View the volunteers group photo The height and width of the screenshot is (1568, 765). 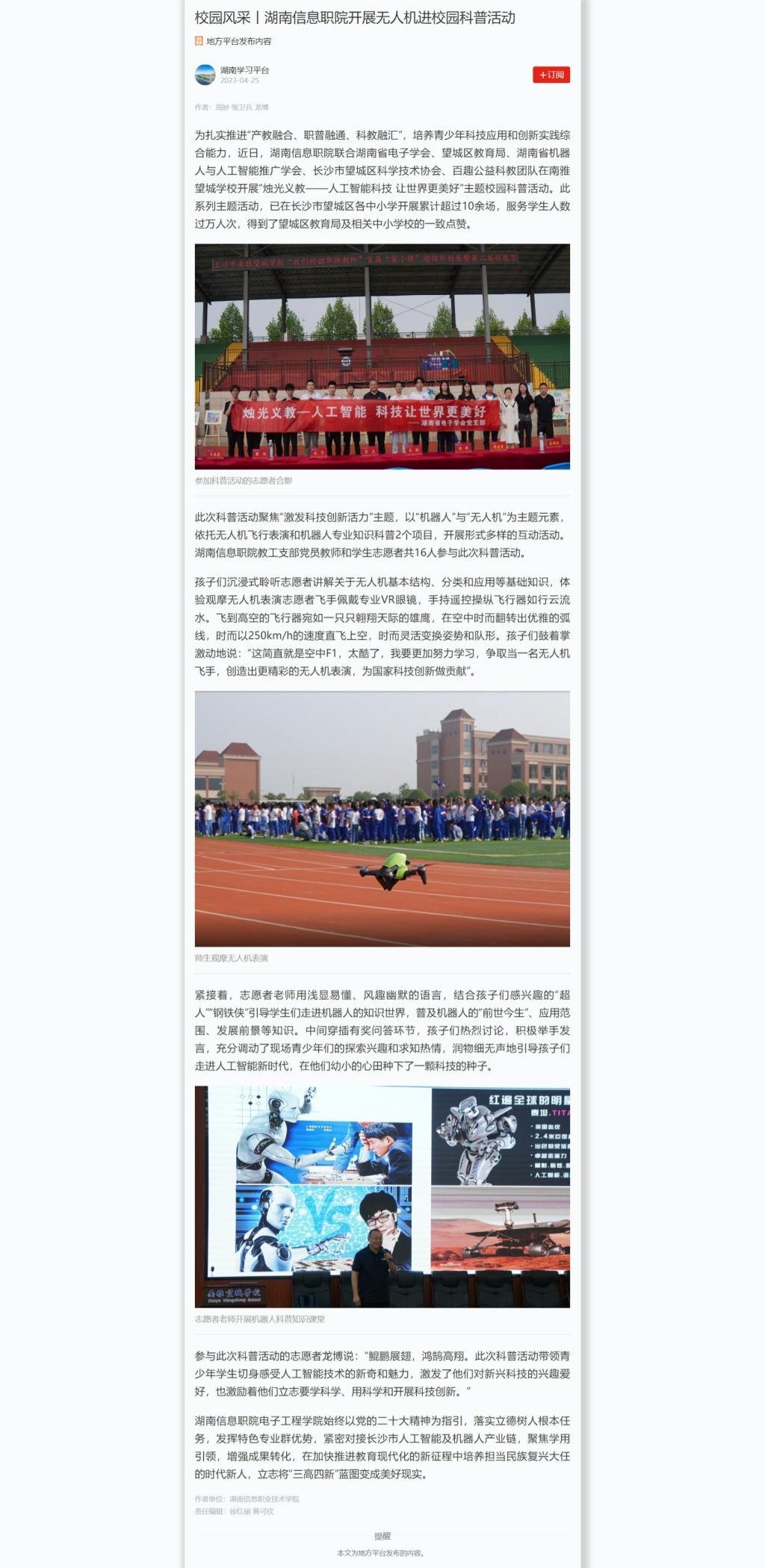pyautogui.click(x=382, y=356)
